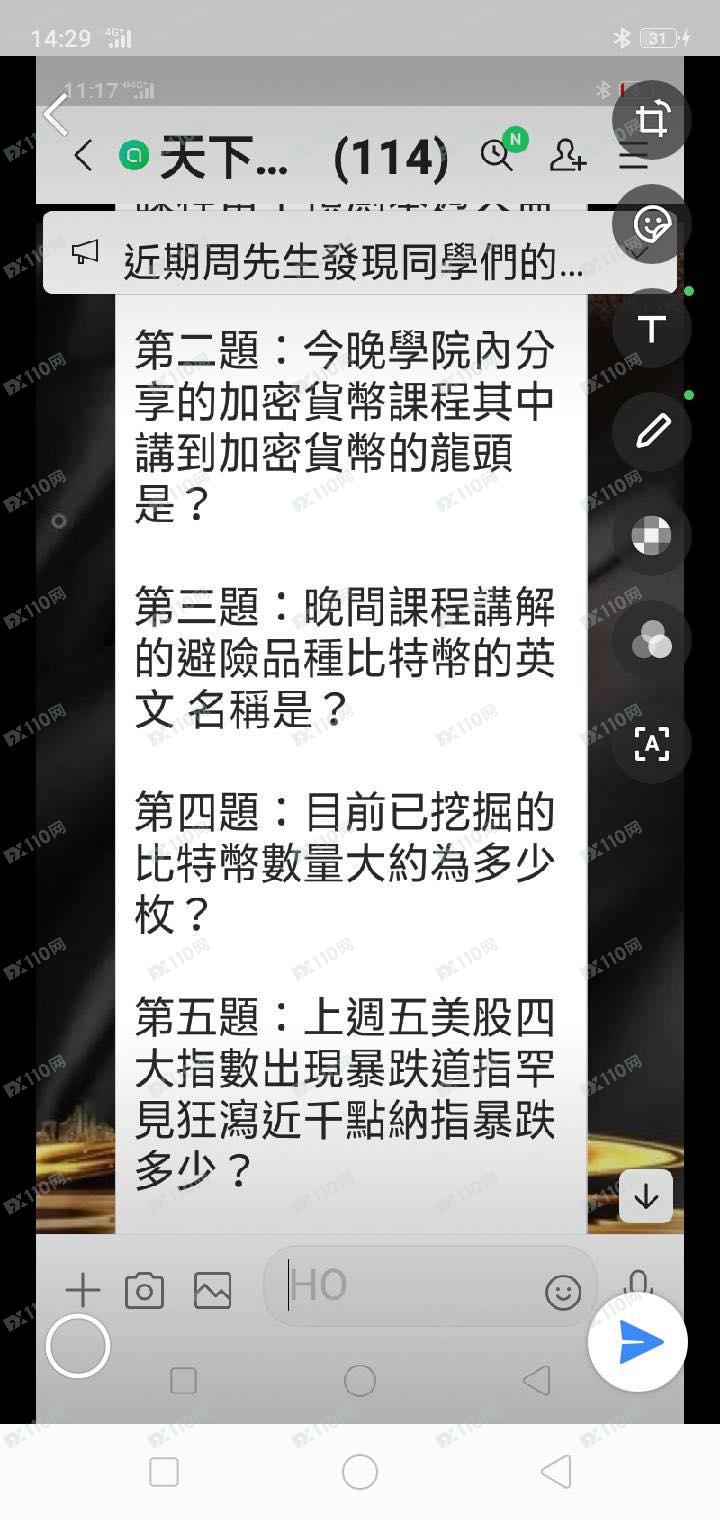Open the recent apps view
This screenshot has height=1520, width=720.
pos(164,1472)
